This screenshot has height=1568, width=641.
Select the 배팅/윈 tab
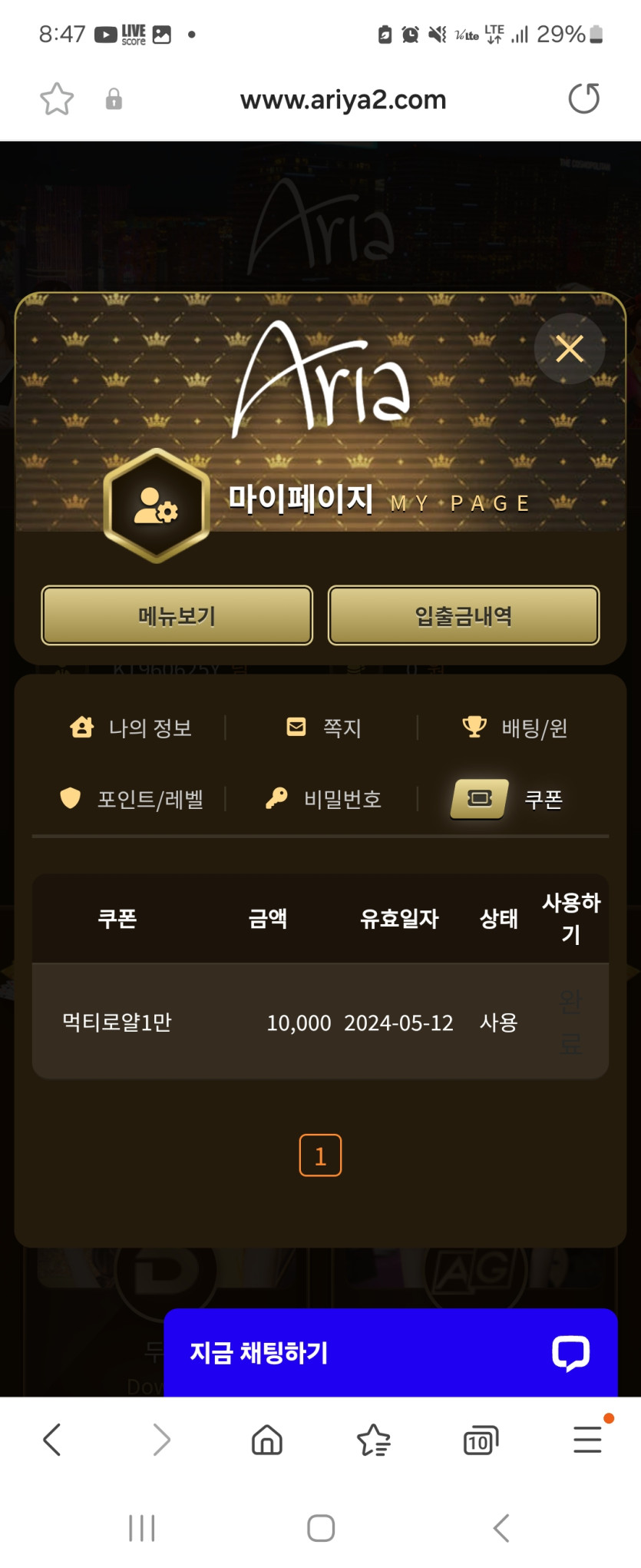[515, 728]
